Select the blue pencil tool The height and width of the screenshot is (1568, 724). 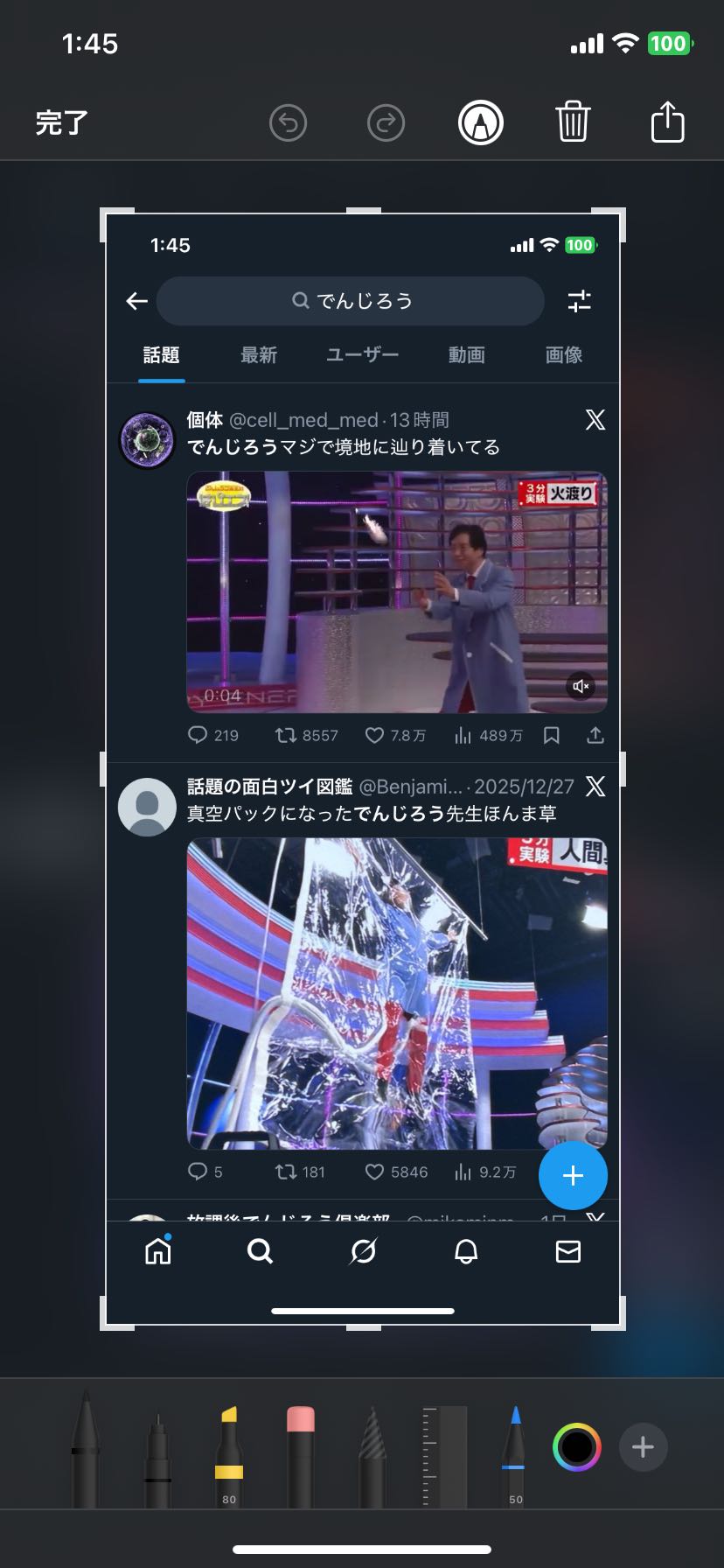click(515, 1452)
